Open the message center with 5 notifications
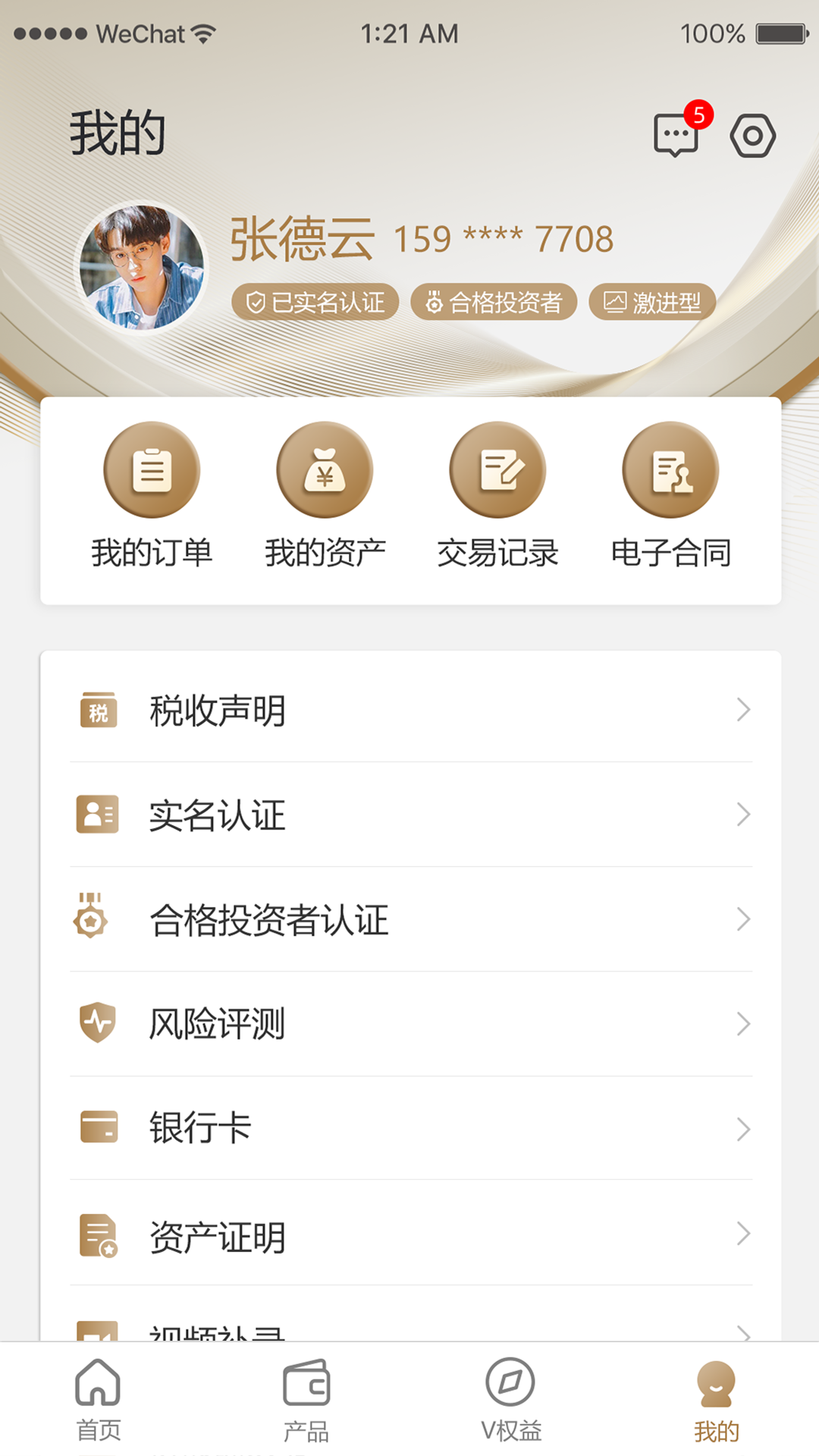The width and height of the screenshot is (819, 1456). click(x=674, y=135)
